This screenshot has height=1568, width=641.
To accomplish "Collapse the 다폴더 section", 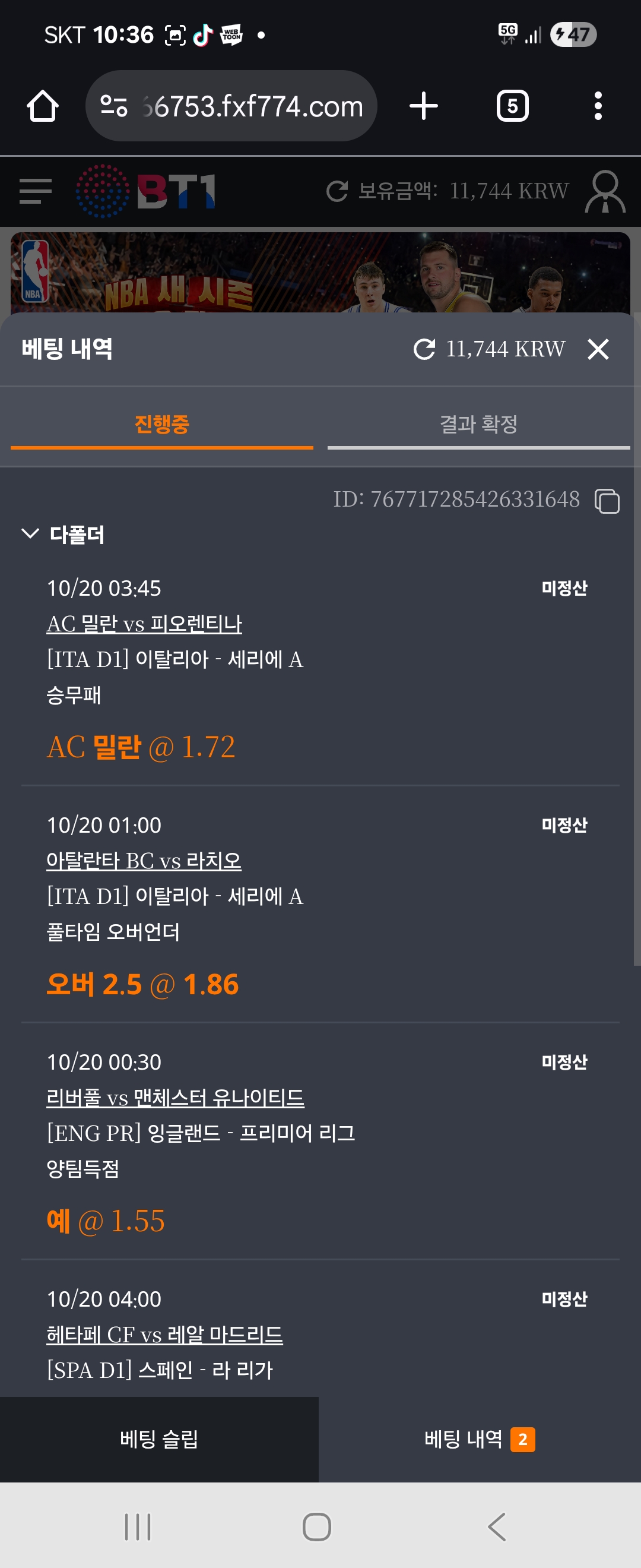I will tap(30, 534).
